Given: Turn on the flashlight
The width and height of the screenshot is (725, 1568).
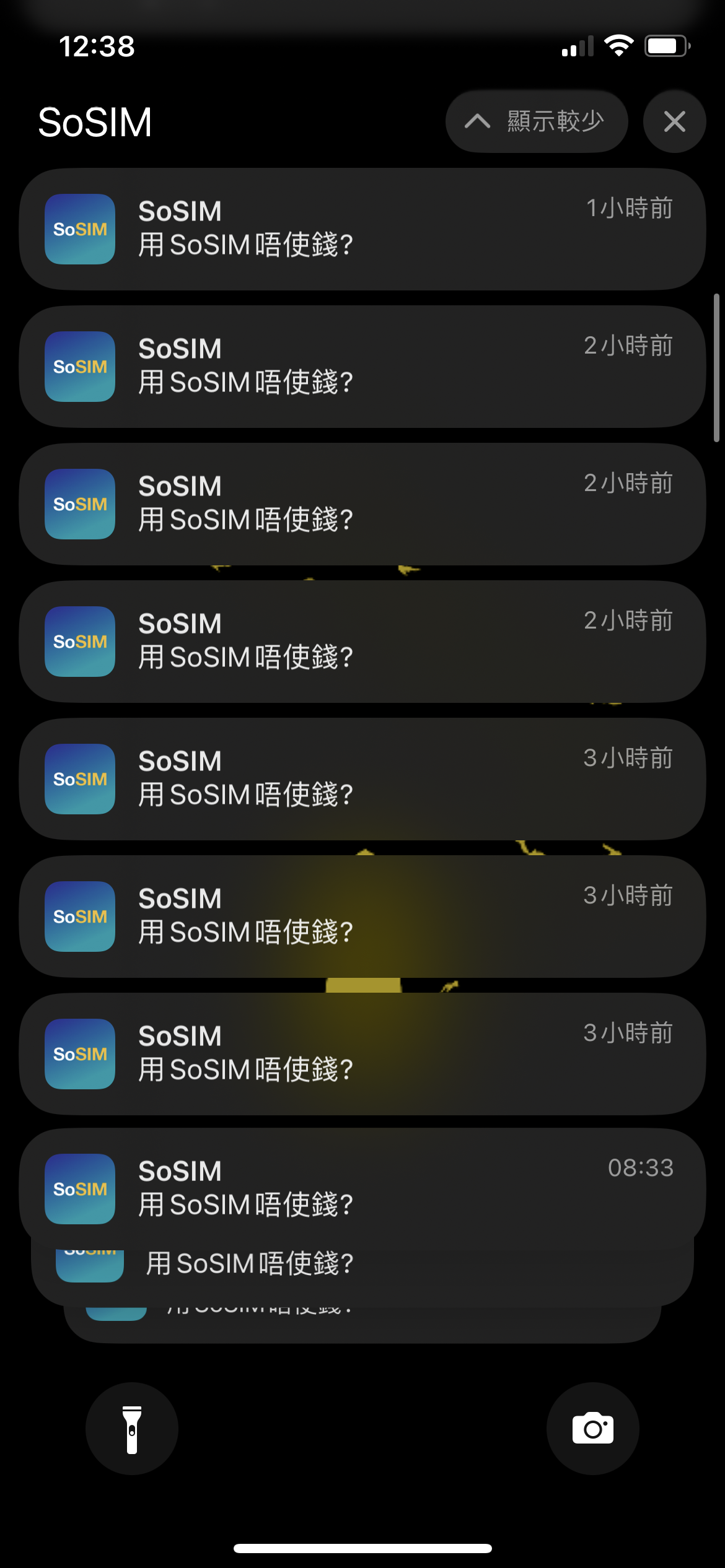Looking at the screenshot, I should coord(132,1429).
